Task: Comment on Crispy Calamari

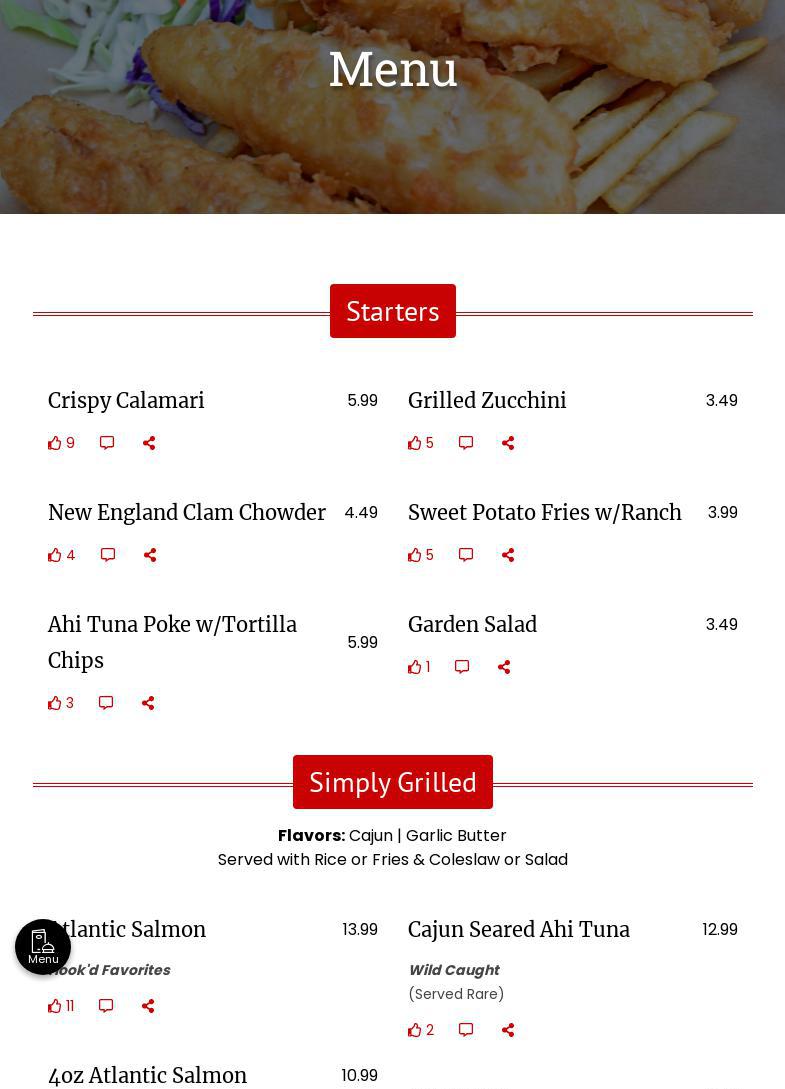Action: (x=107, y=443)
